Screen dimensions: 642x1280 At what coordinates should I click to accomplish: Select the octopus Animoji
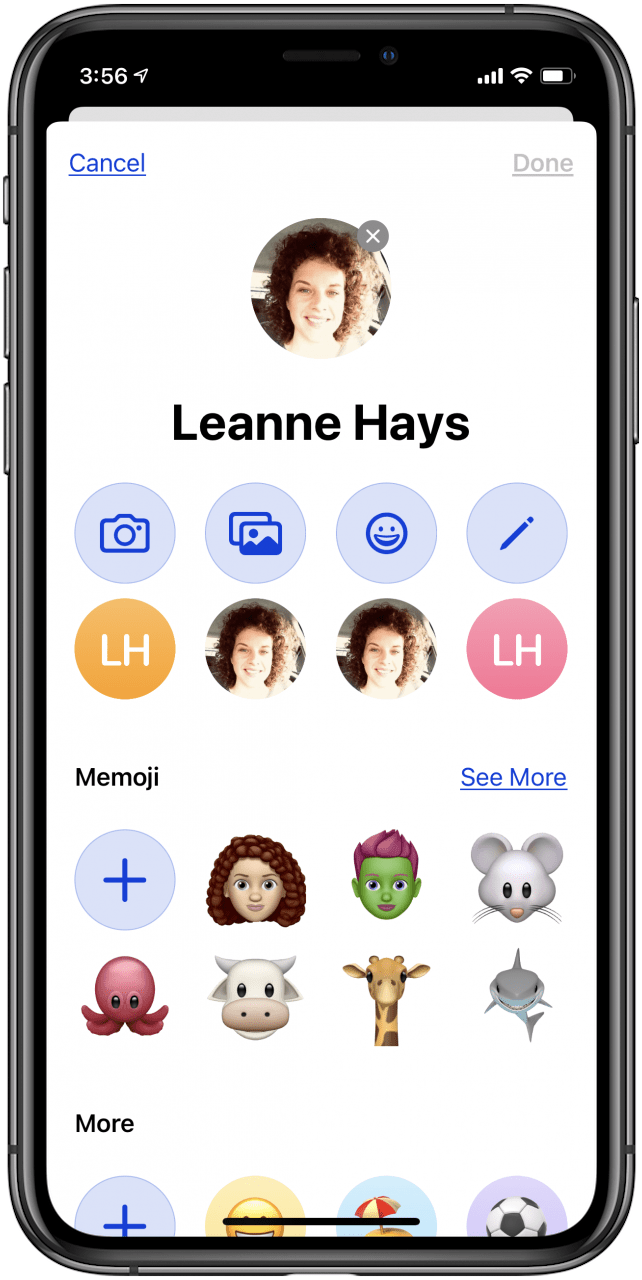[x=125, y=997]
